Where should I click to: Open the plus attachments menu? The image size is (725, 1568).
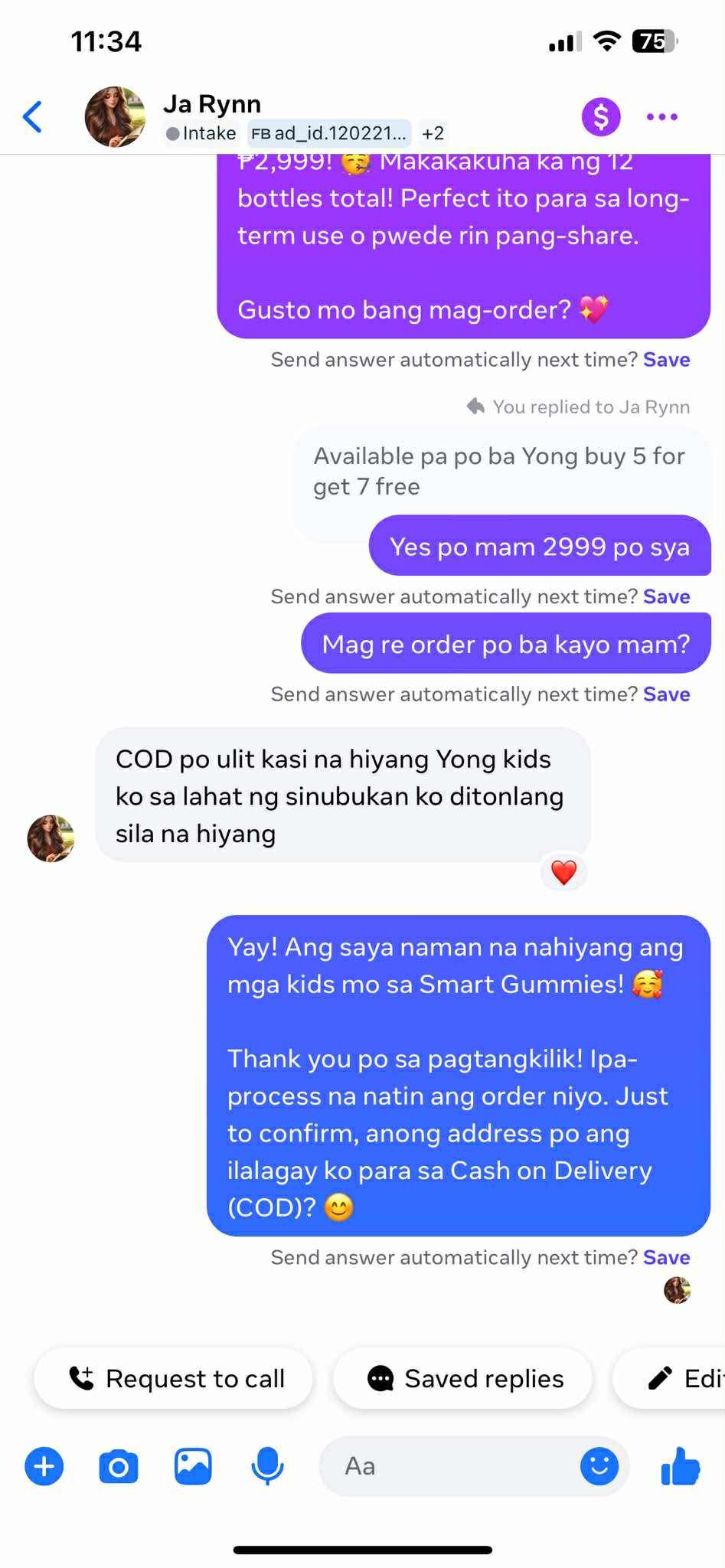pos(44,1466)
